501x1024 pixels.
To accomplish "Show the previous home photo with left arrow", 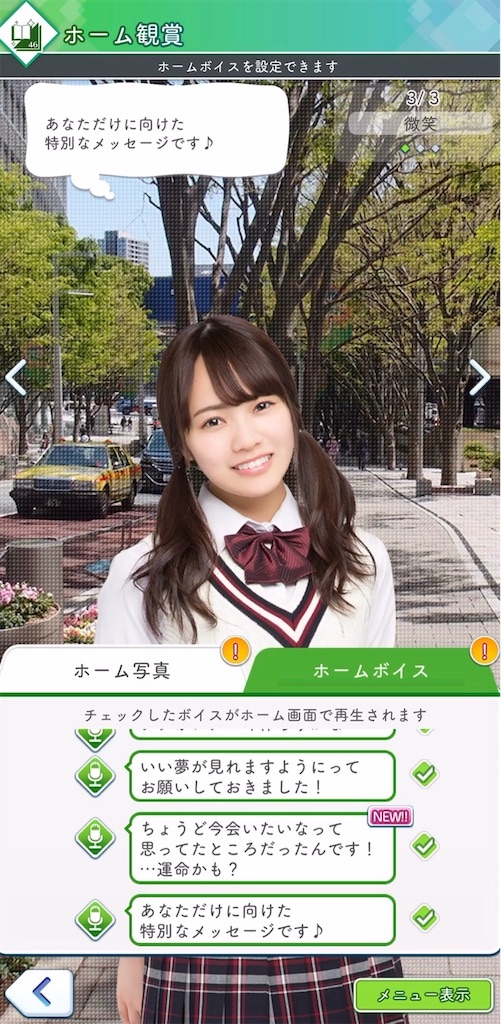I will tap(15, 377).
